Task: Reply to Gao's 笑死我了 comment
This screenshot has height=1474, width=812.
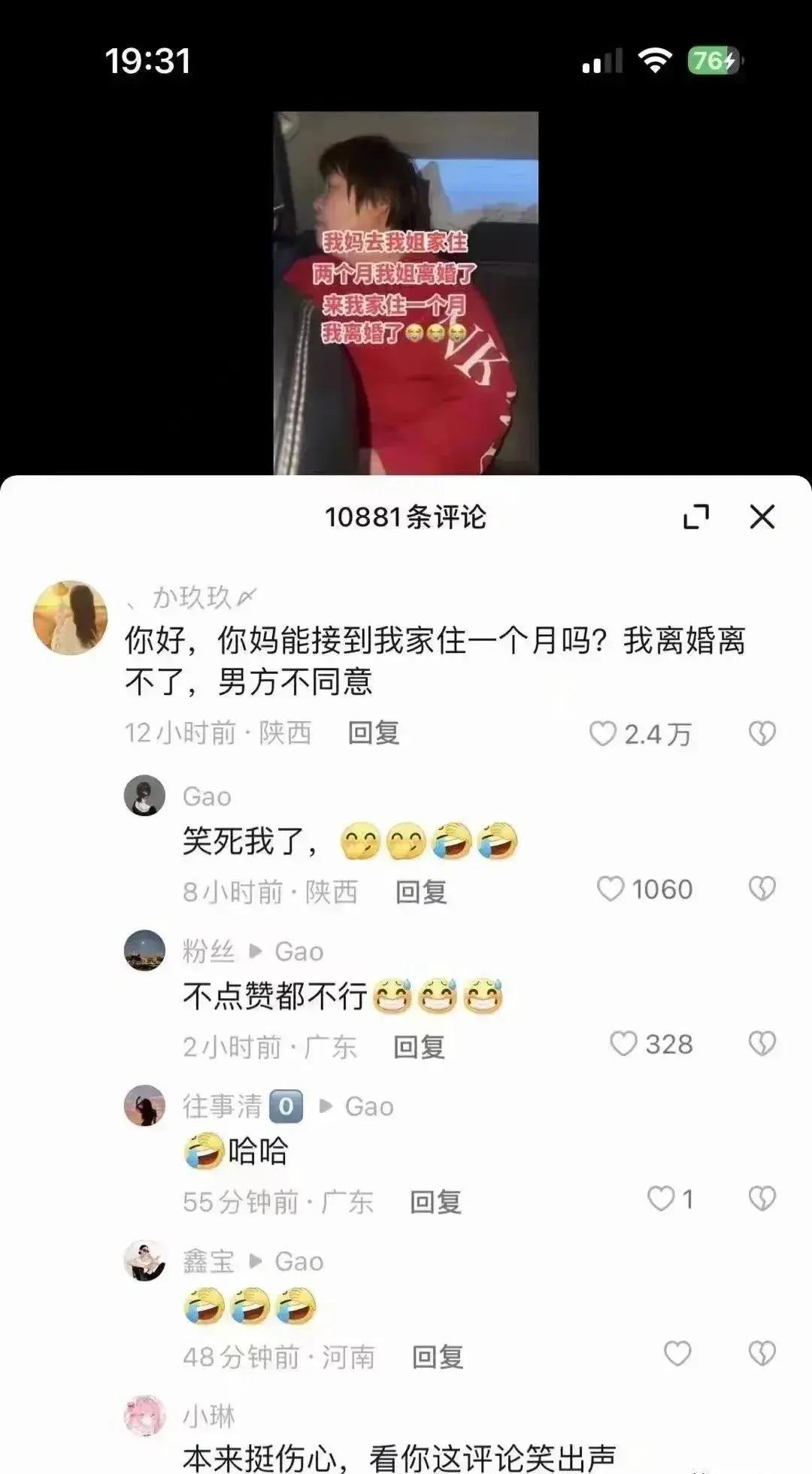Action: point(421,892)
